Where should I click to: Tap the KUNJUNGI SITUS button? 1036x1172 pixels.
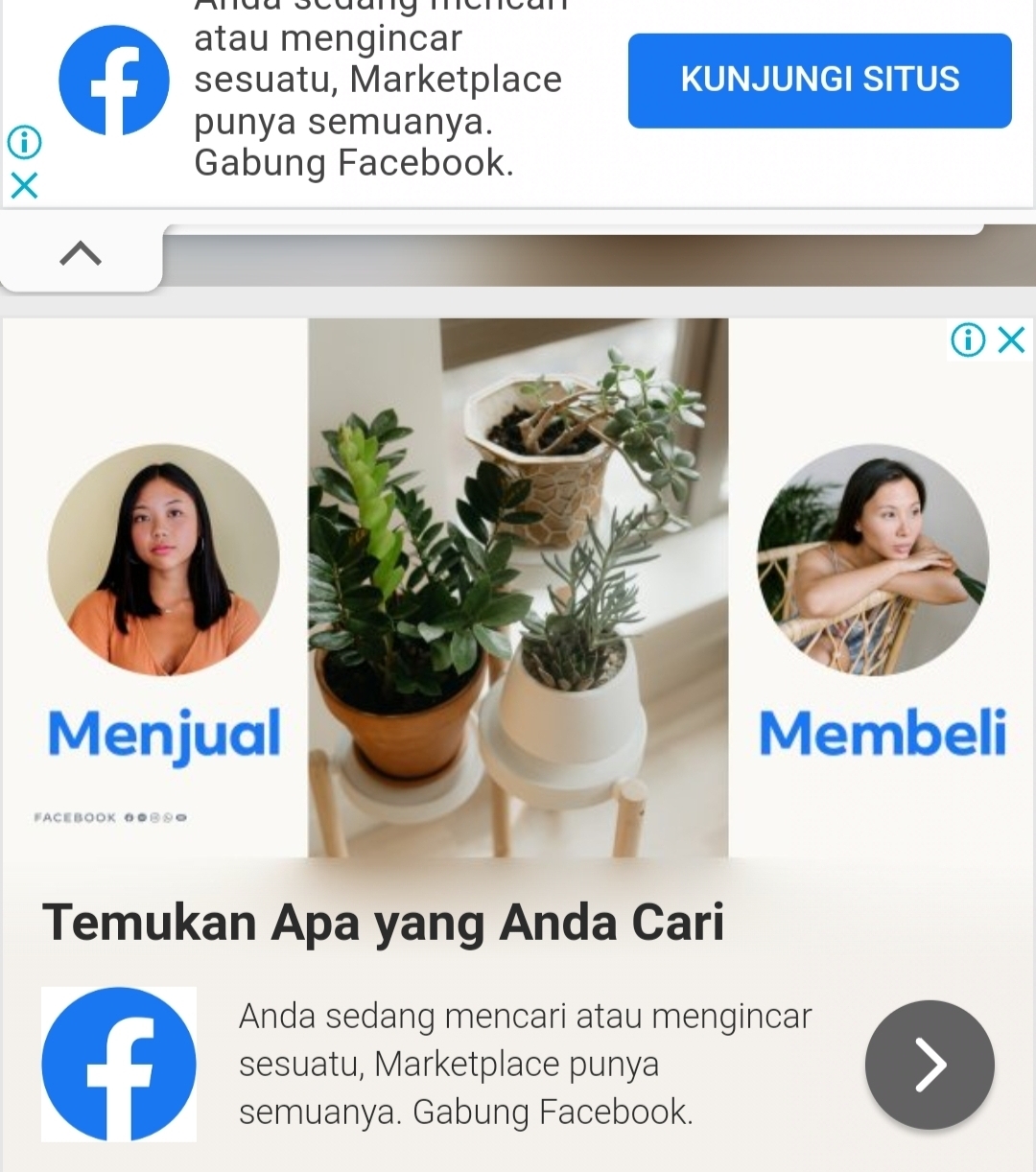pyautogui.click(x=819, y=81)
